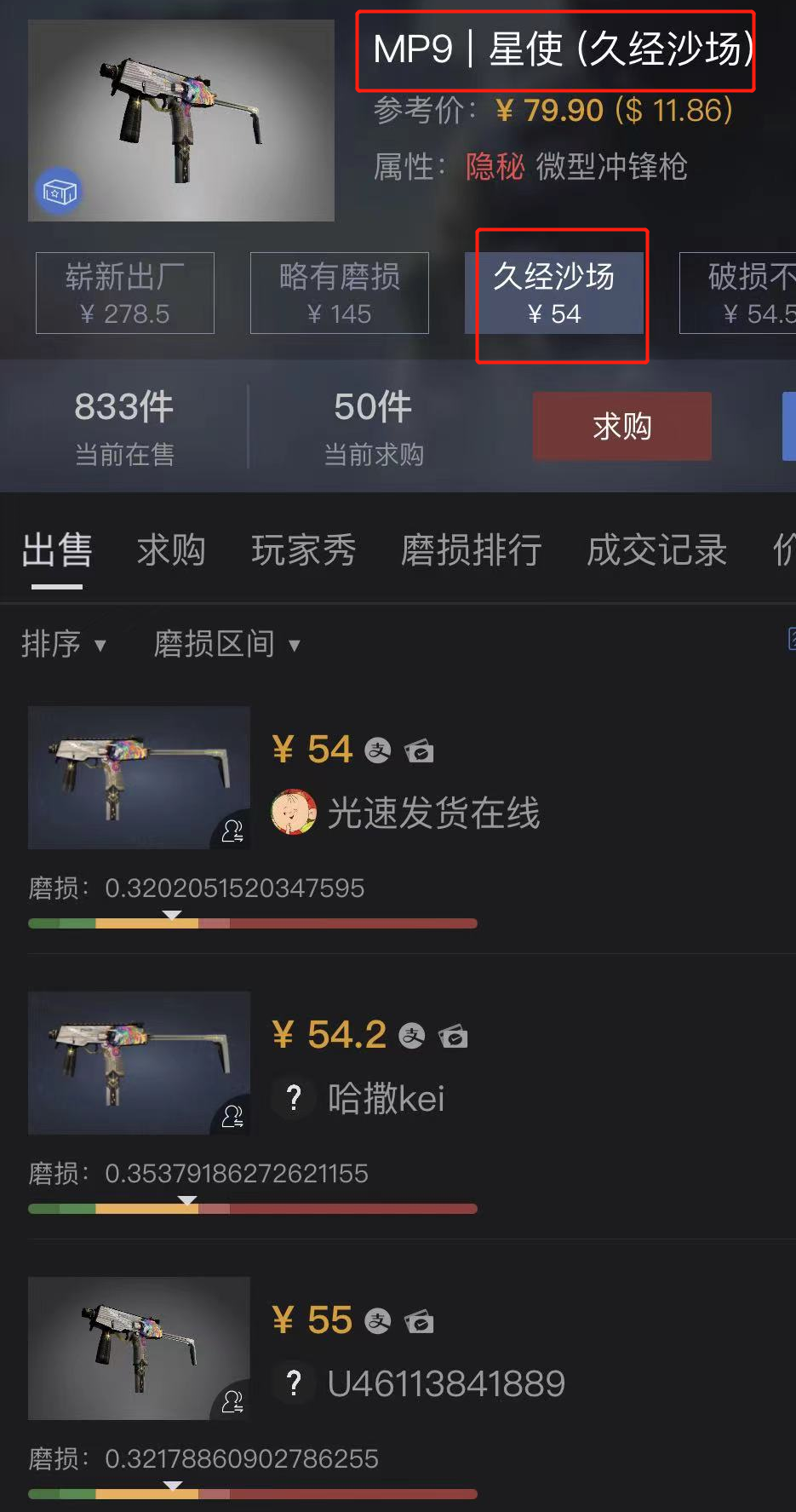Open the 磨损排行 tab
Viewport: 796px width, 1512px height.
[471, 550]
